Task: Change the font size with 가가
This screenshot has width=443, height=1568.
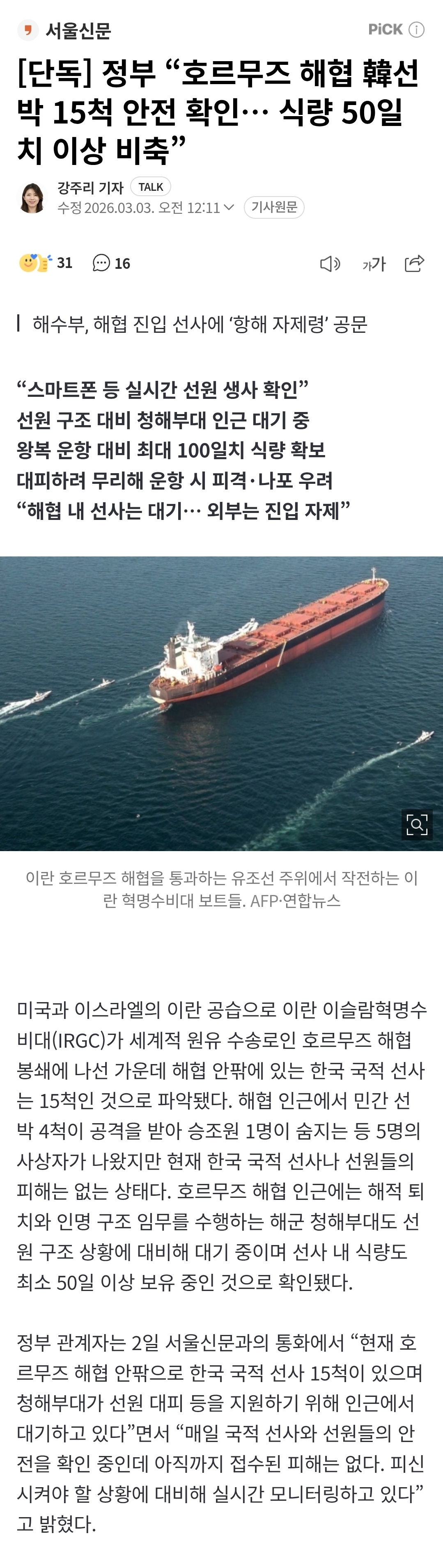Action: (x=374, y=263)
